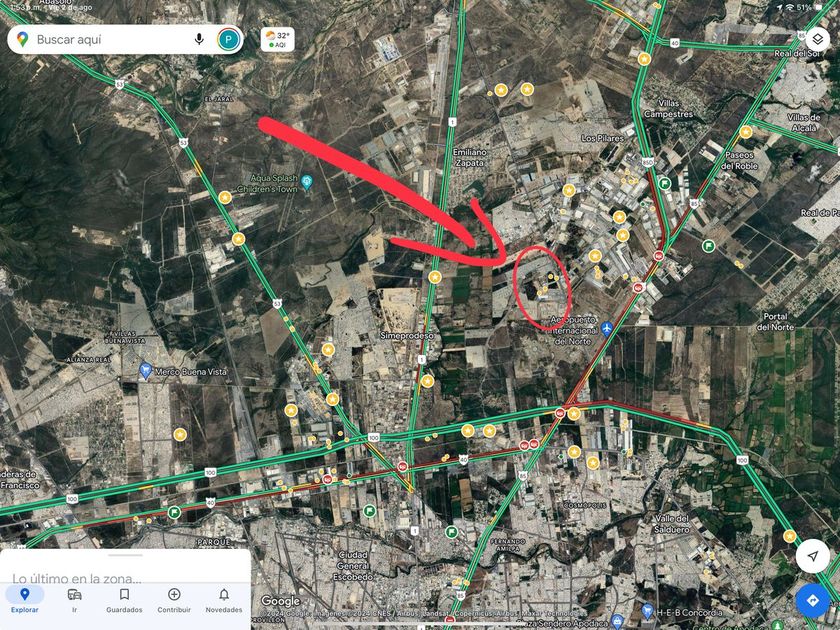Screen dimensions: 840x630
Task: Open the Novedades tab
Action: pos(224,599)
